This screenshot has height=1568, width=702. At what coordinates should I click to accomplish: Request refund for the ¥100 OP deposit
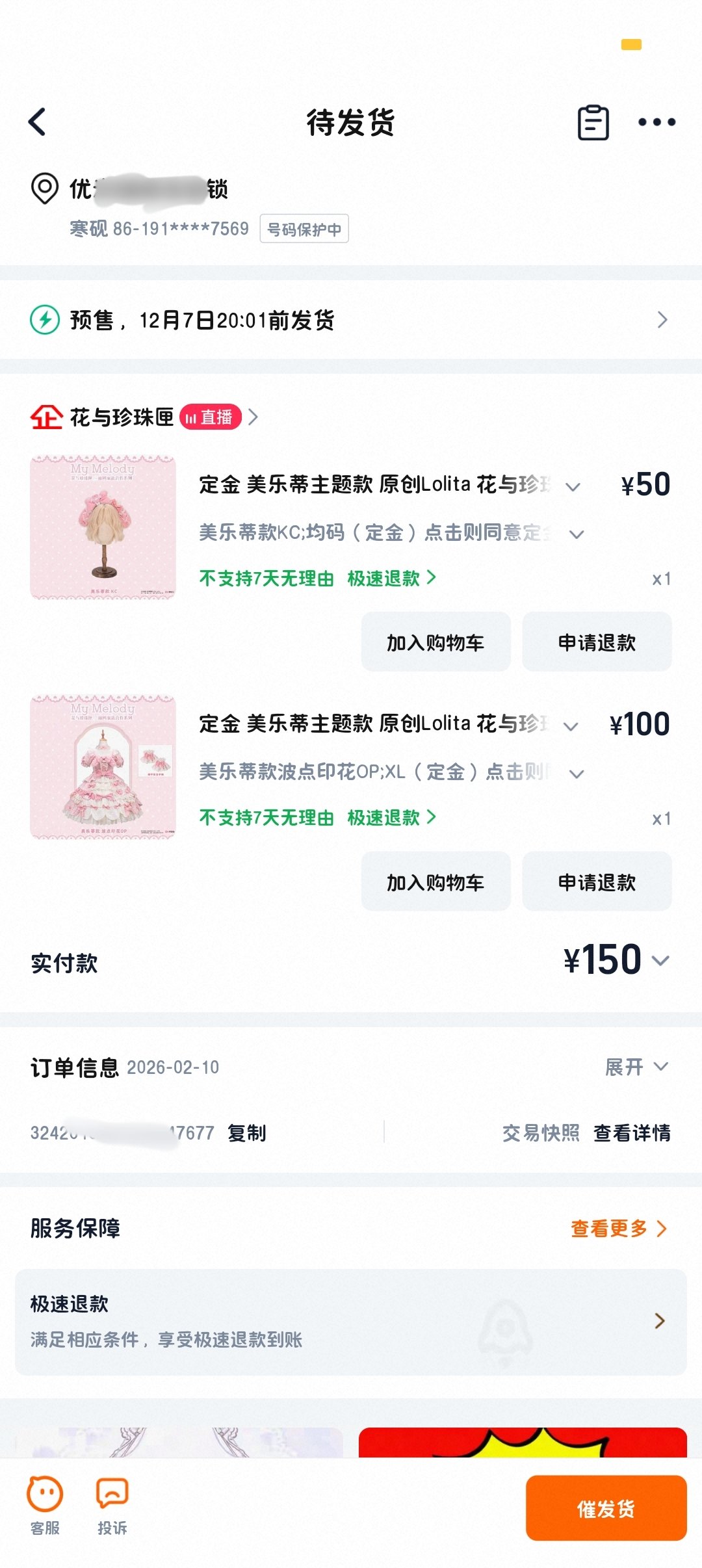point(597,882)
